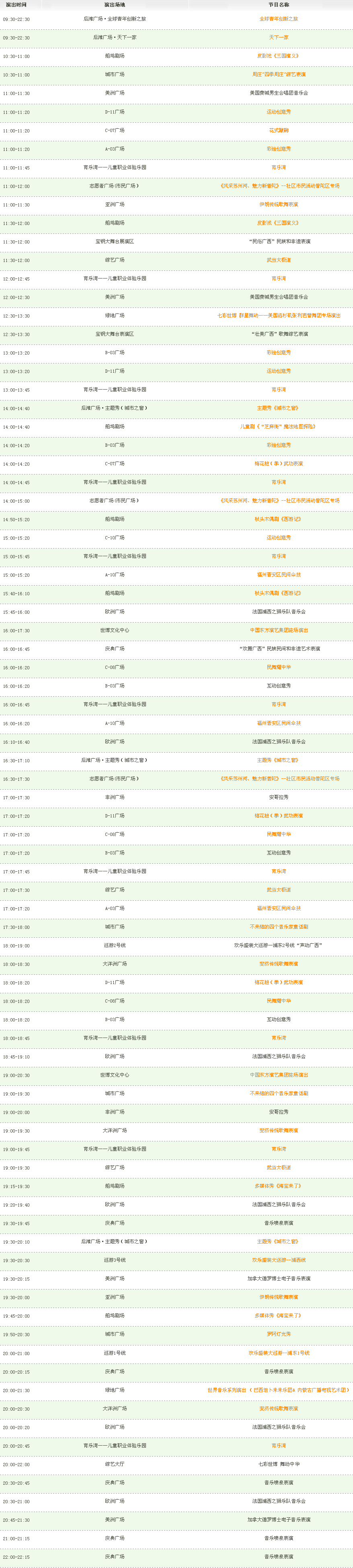
Task: Open 中国东方演艺集团驻场演出 at 16:00
Action: (x=278, y=631)
